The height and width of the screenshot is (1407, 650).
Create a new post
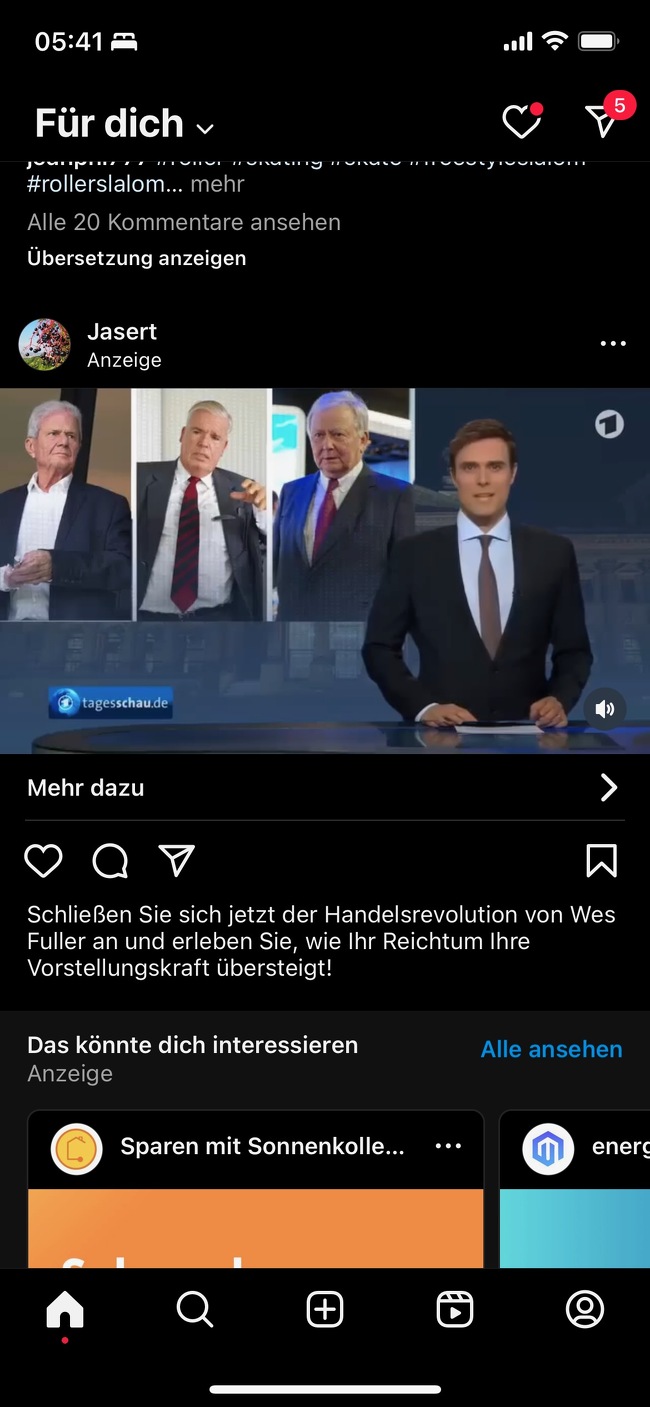pyautogui.click(x=325, y=1309)
